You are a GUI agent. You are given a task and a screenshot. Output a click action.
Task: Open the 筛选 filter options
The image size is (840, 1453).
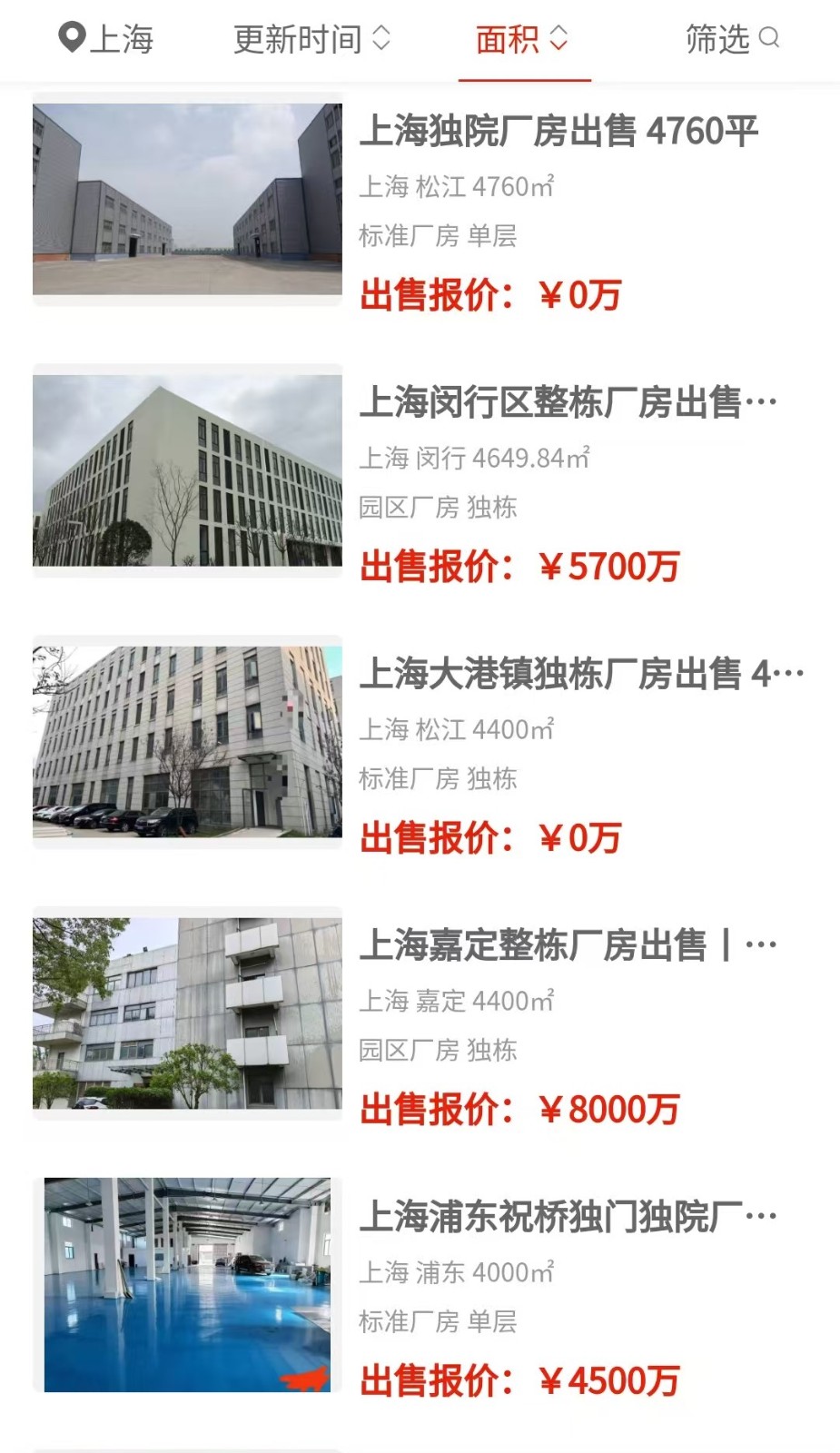732,39
